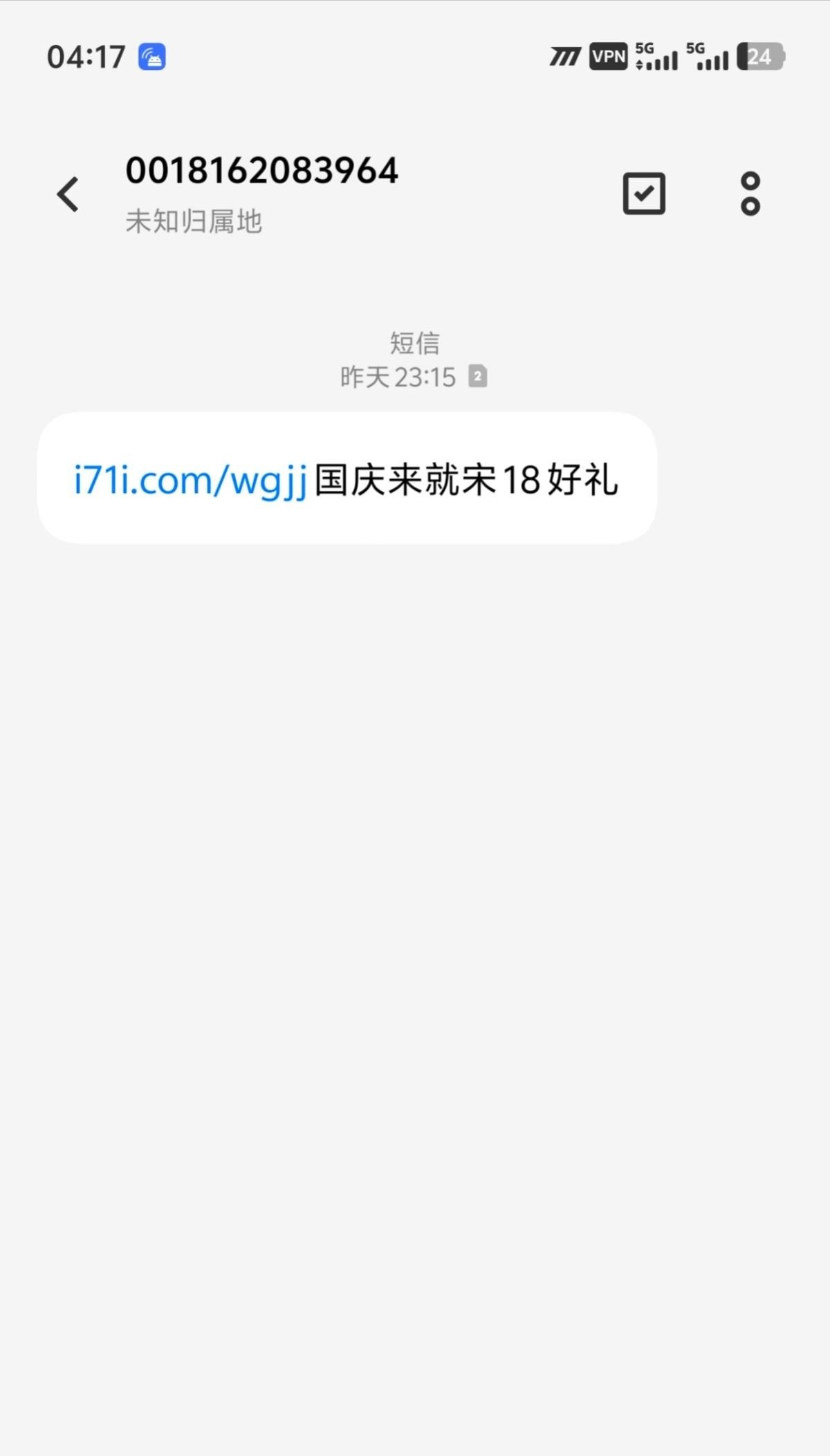Open the more options menu

click(x=750, y=194)
